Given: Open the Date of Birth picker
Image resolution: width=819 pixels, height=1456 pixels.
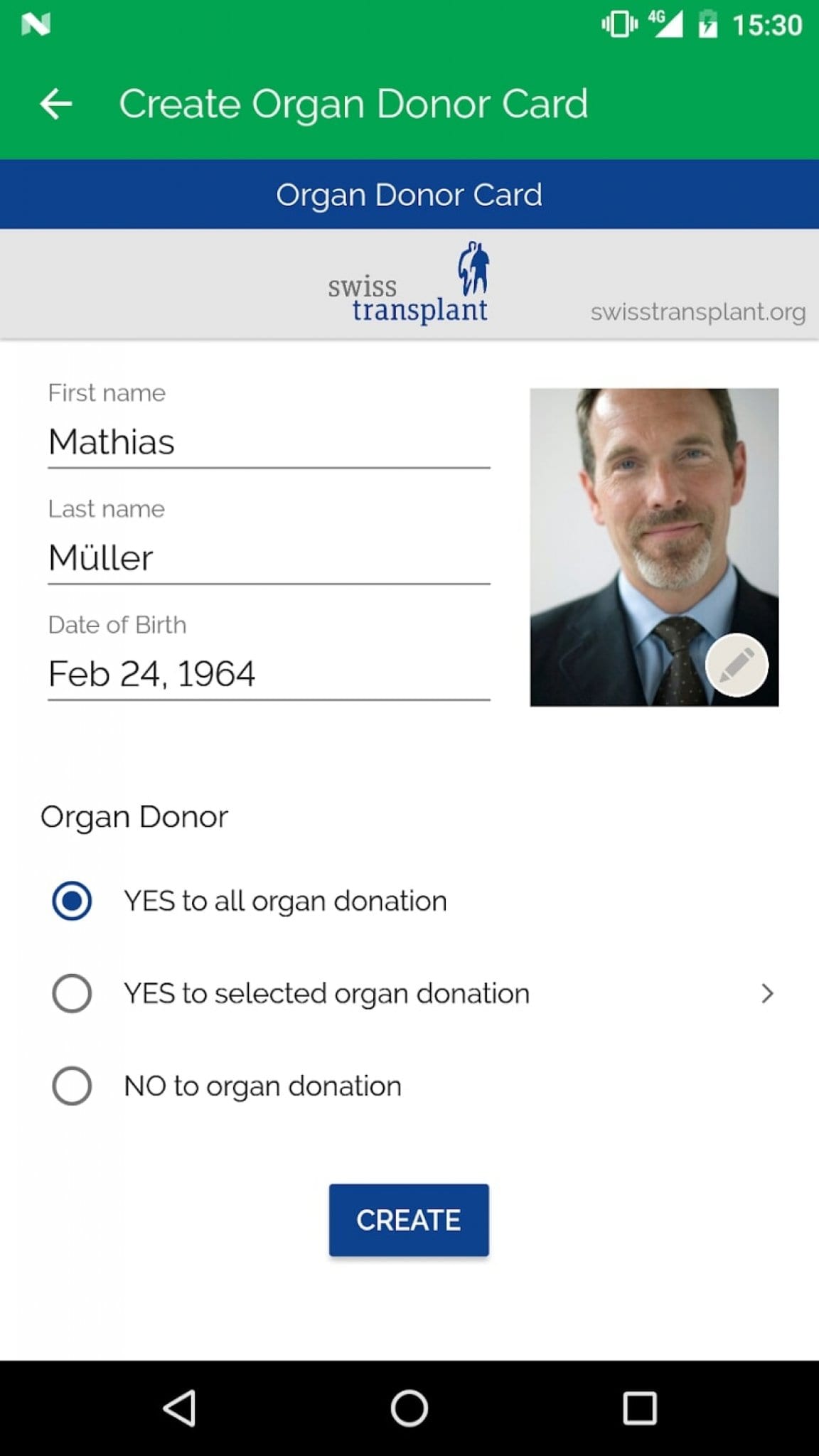Looking at the screenshot, I should click(213, 673).
